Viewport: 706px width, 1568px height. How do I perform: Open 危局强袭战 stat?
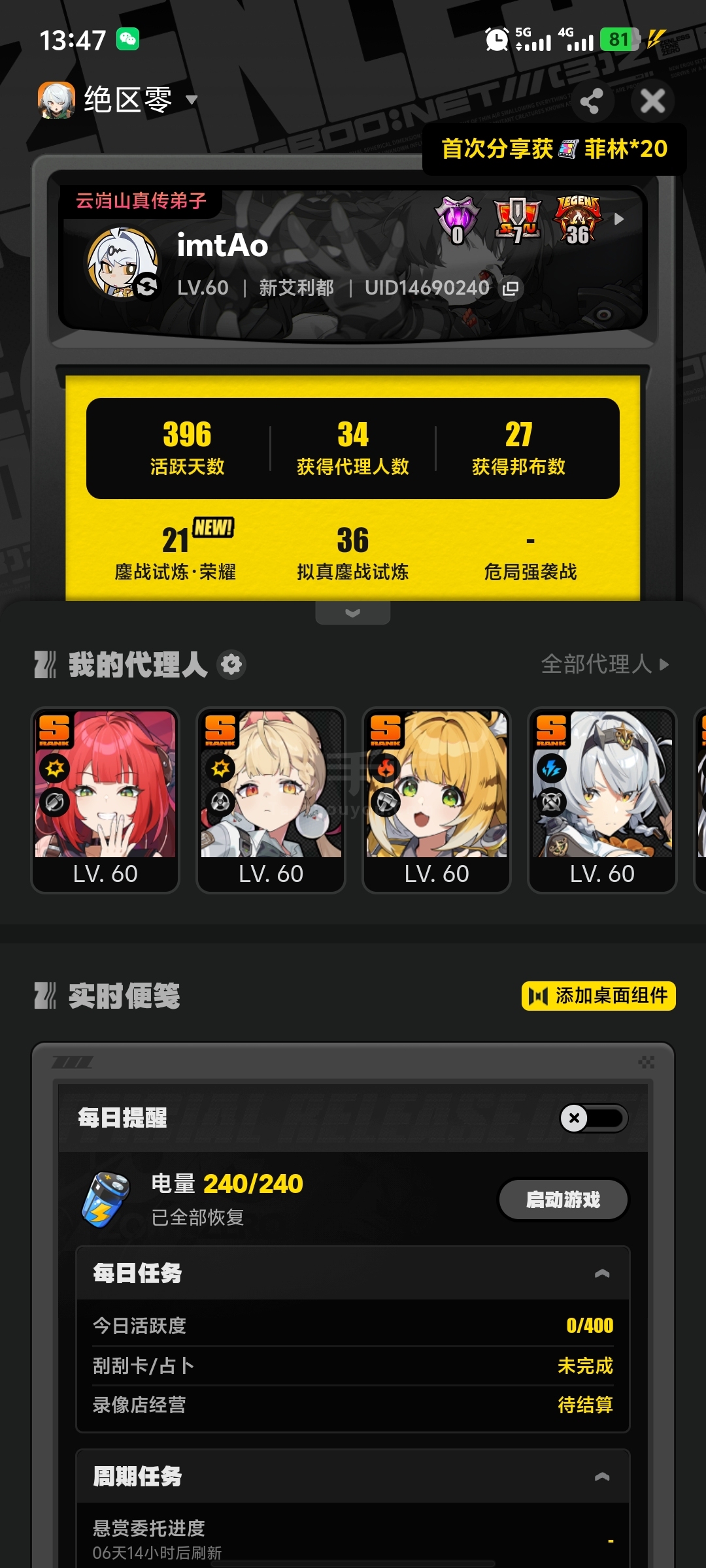coord(530,555)
